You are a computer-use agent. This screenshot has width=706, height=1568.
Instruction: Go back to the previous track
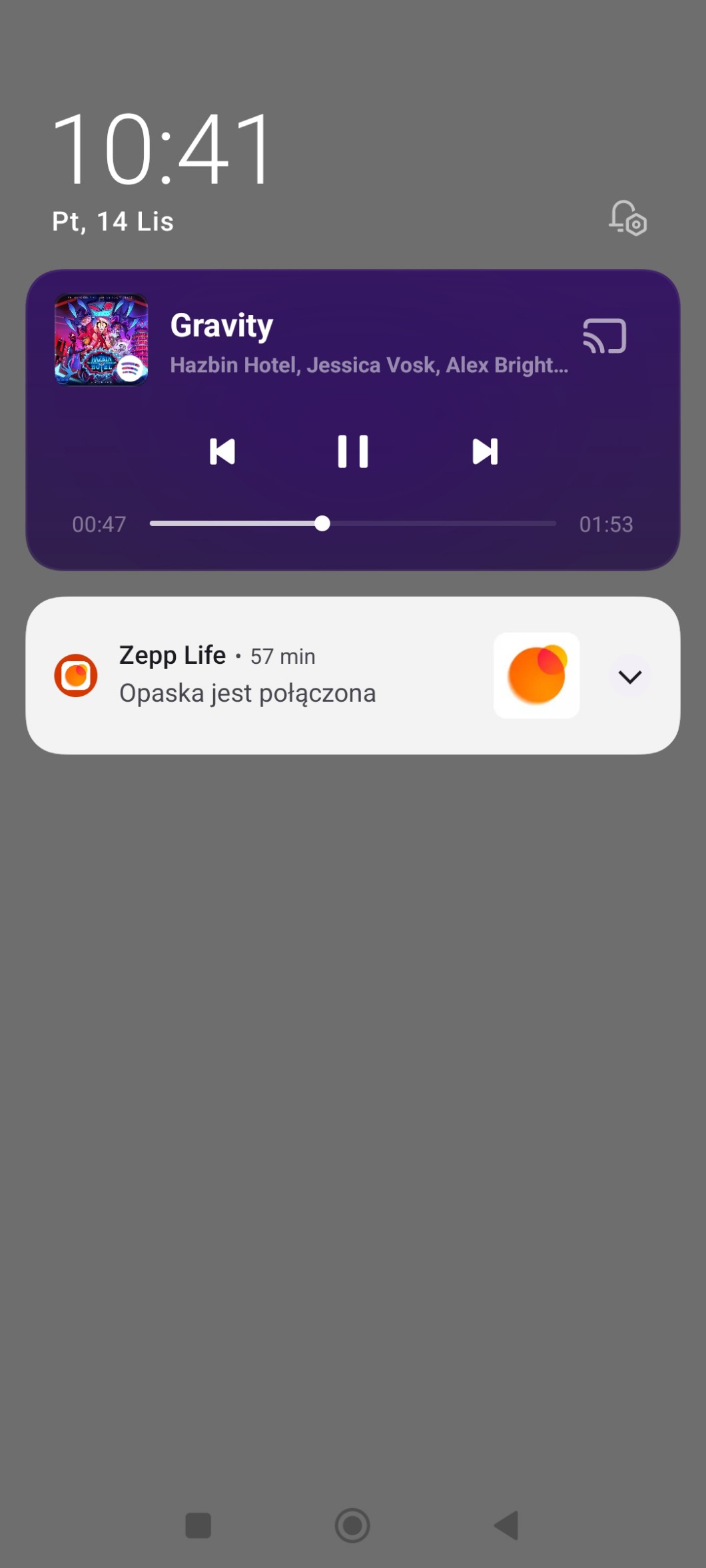[x=222, y=452]
